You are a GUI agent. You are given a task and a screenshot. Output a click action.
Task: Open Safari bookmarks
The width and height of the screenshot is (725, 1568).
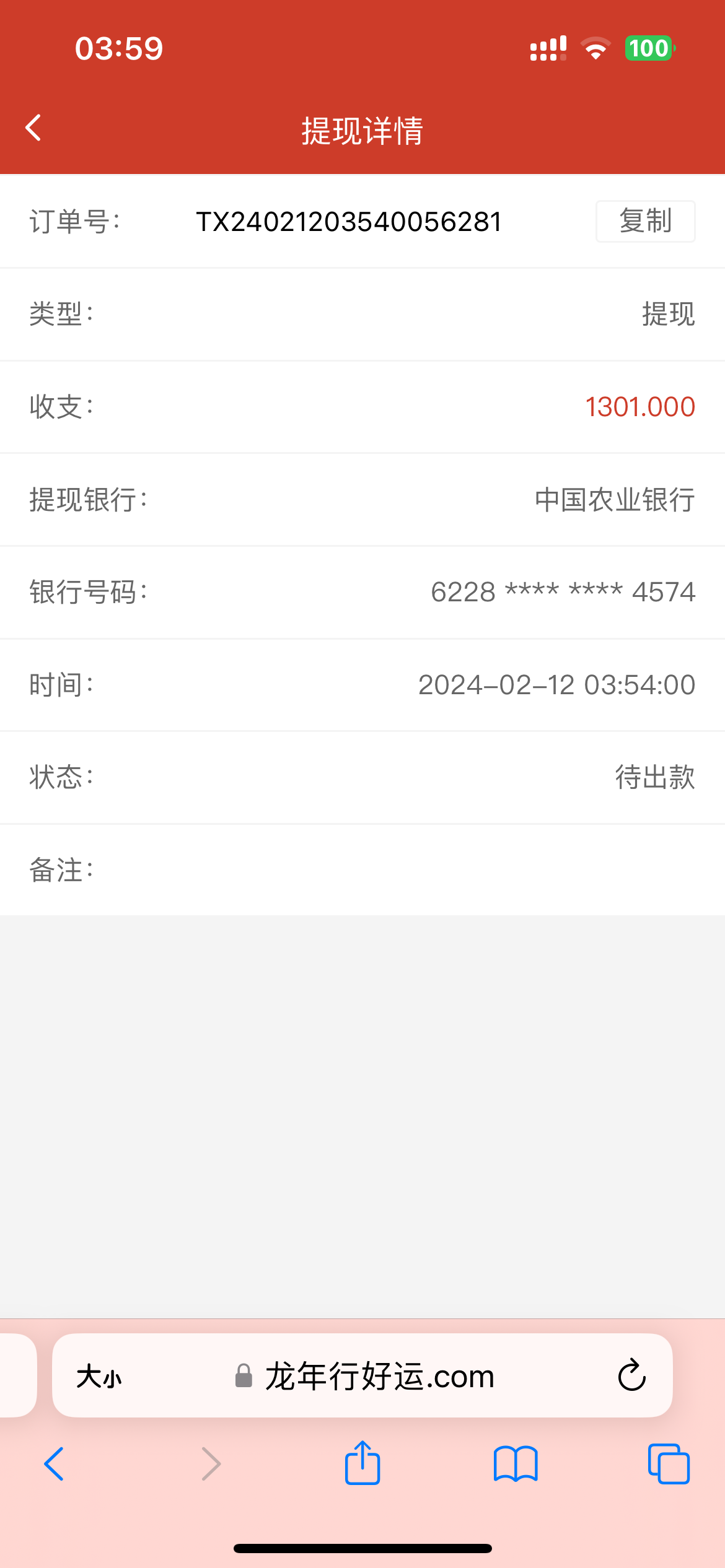516,1464
